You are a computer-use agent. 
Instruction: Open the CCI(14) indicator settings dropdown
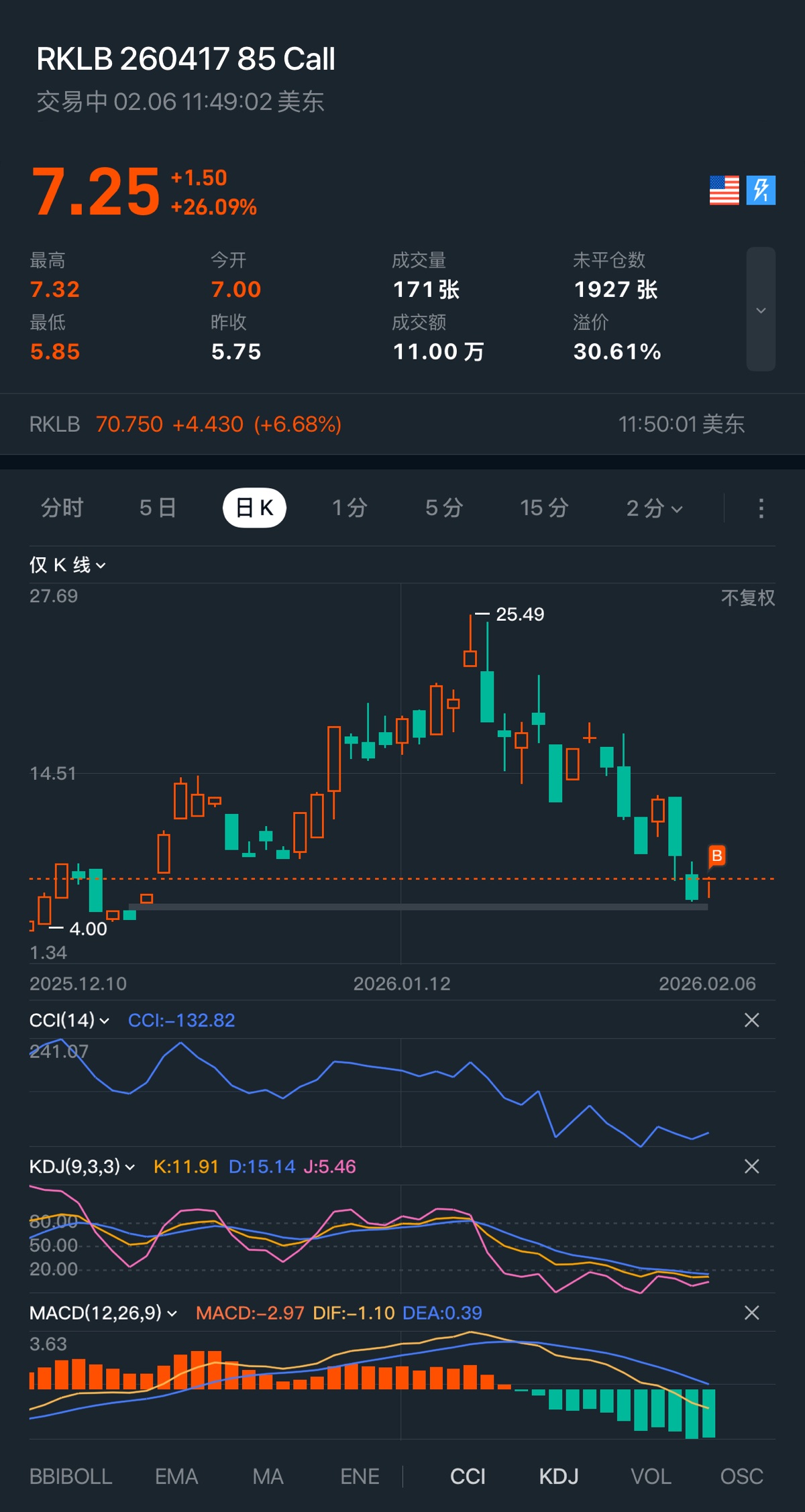tap(69, 1020)
